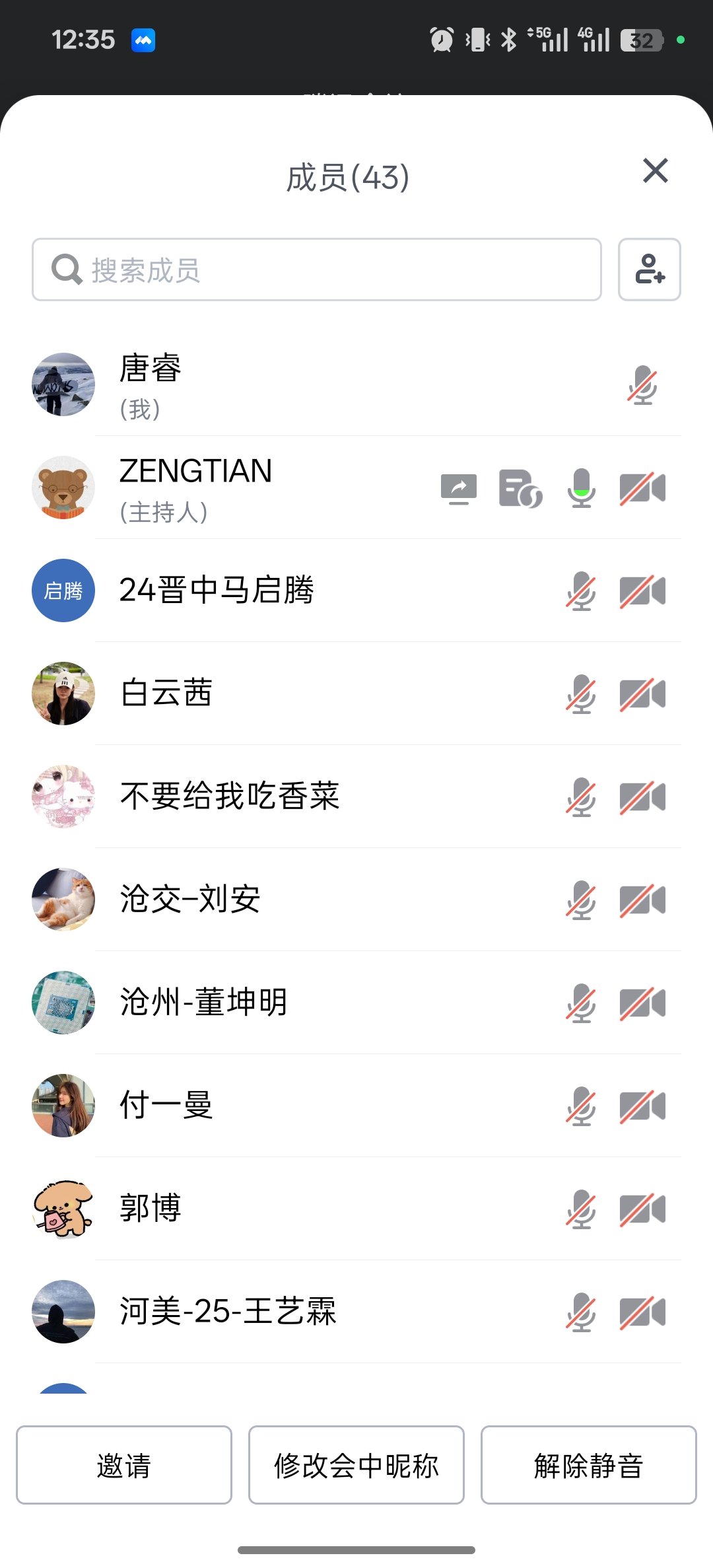Toggle 白云茜's camera off icon
The image size is (713, 1568).
click(643, 694)
